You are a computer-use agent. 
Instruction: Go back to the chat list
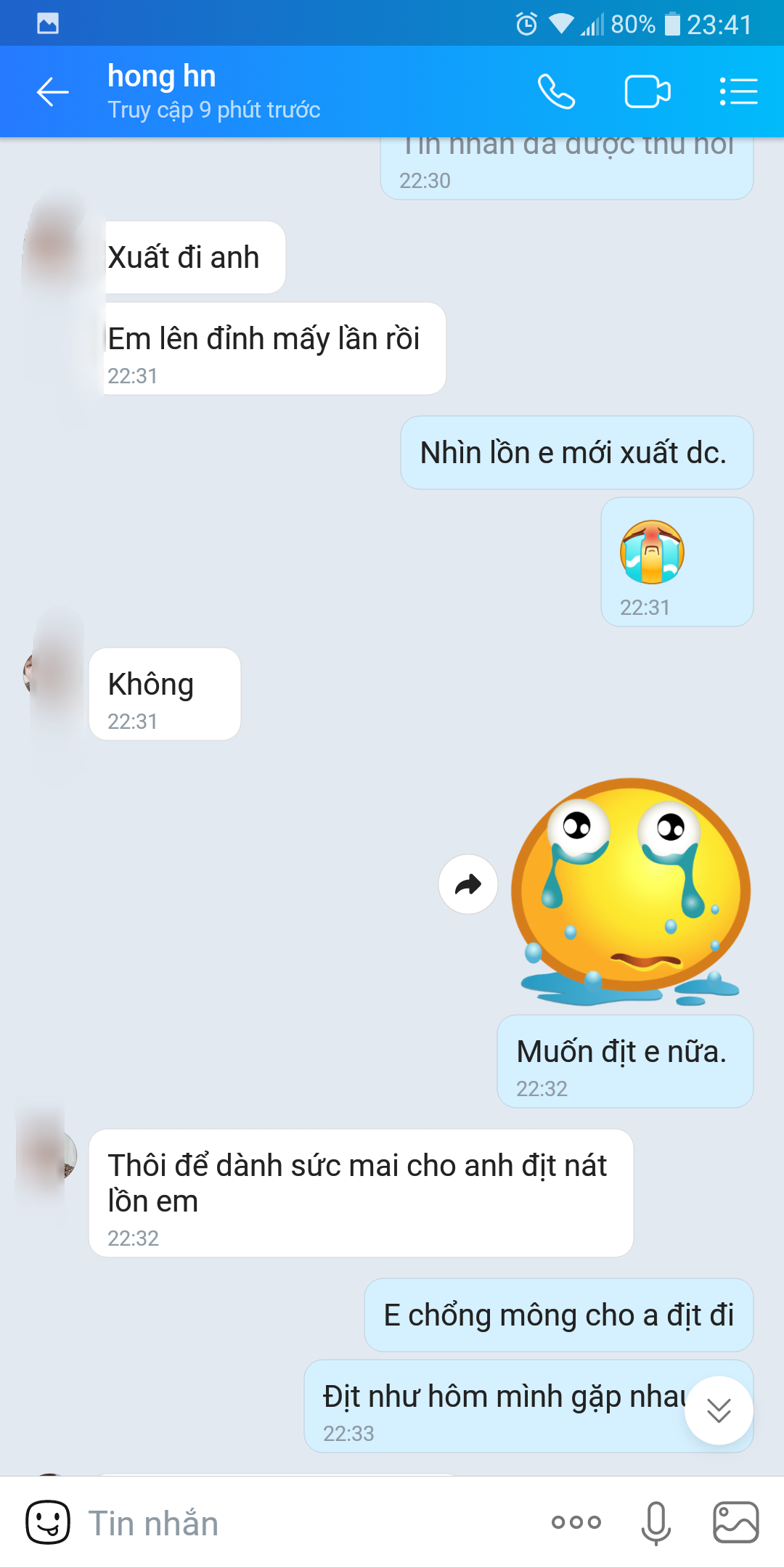pyautogui.click(x=52, y=92)
